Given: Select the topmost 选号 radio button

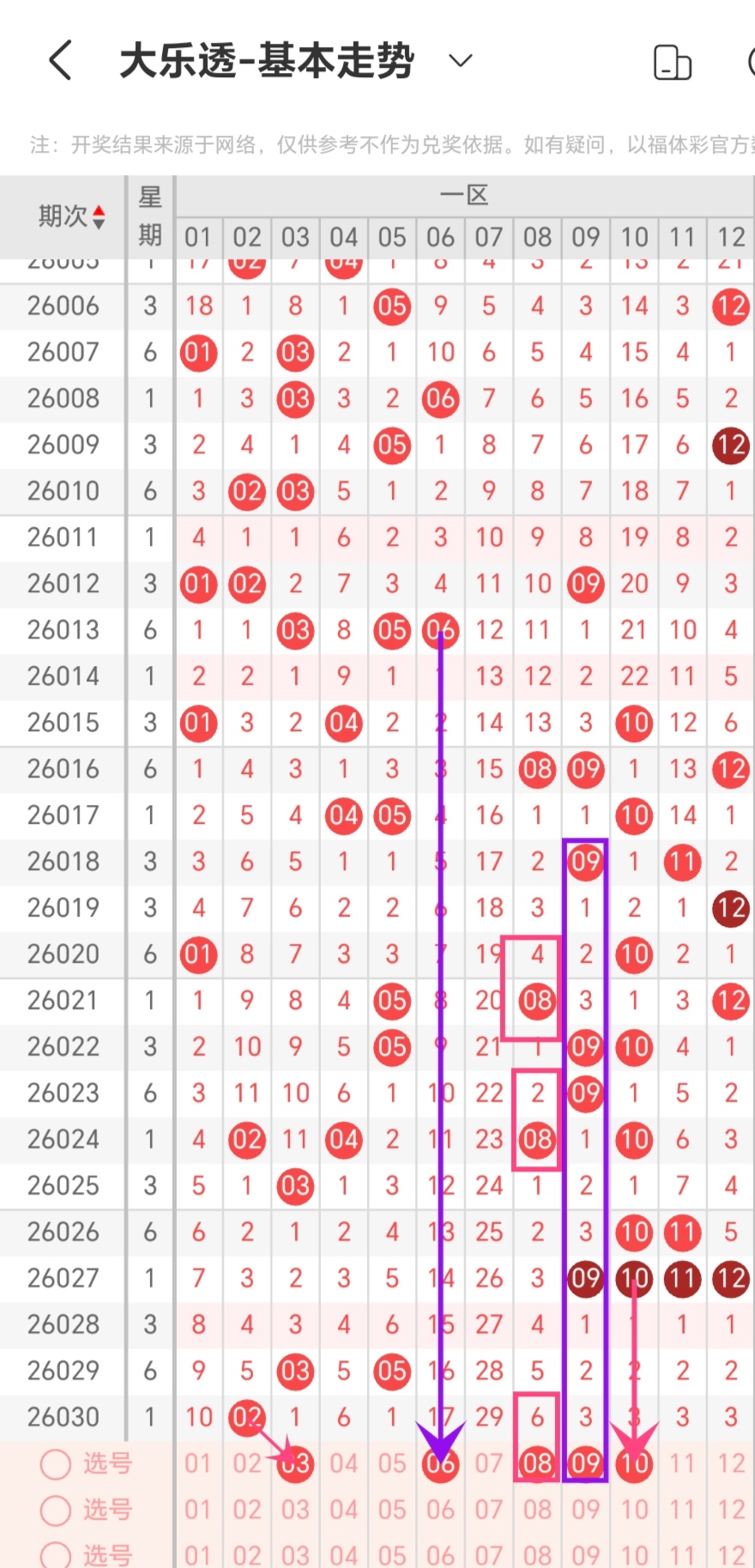Looking at the screenshot, I should click(x=56, y=1464).
